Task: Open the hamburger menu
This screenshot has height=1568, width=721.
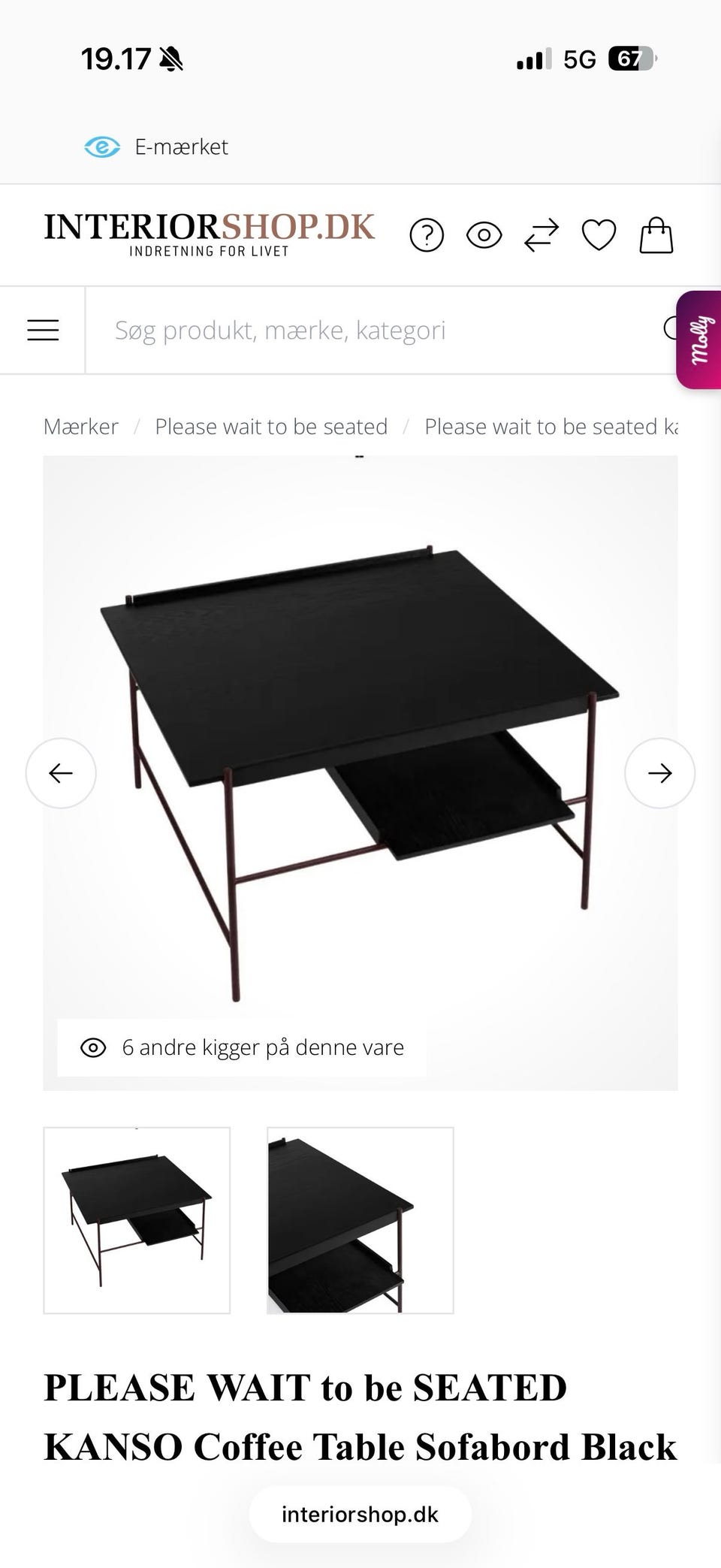Action: click(x=43, y=330)
